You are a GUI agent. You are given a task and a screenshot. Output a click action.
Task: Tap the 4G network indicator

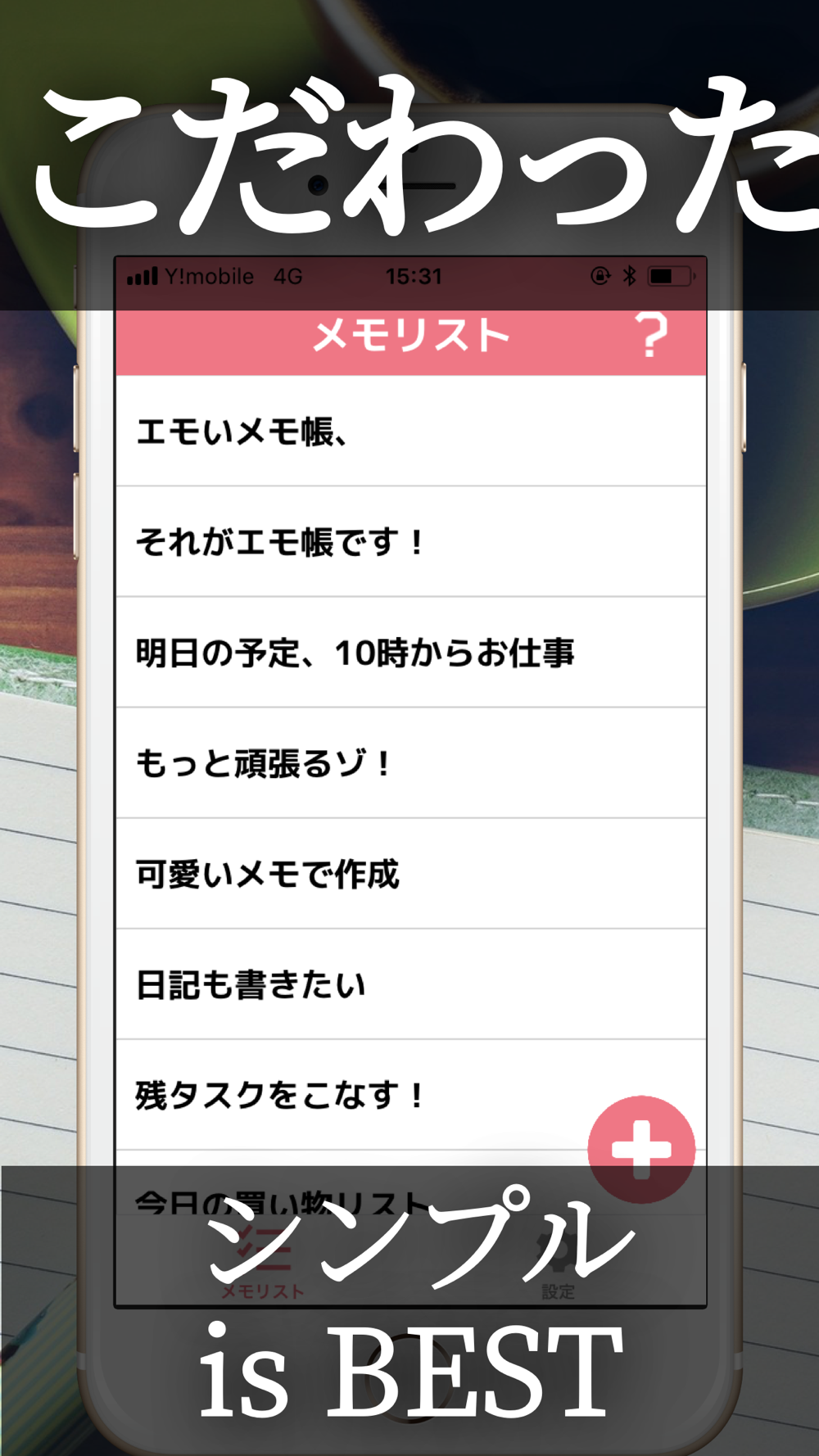pyautogui.click(x=287, y=276)
